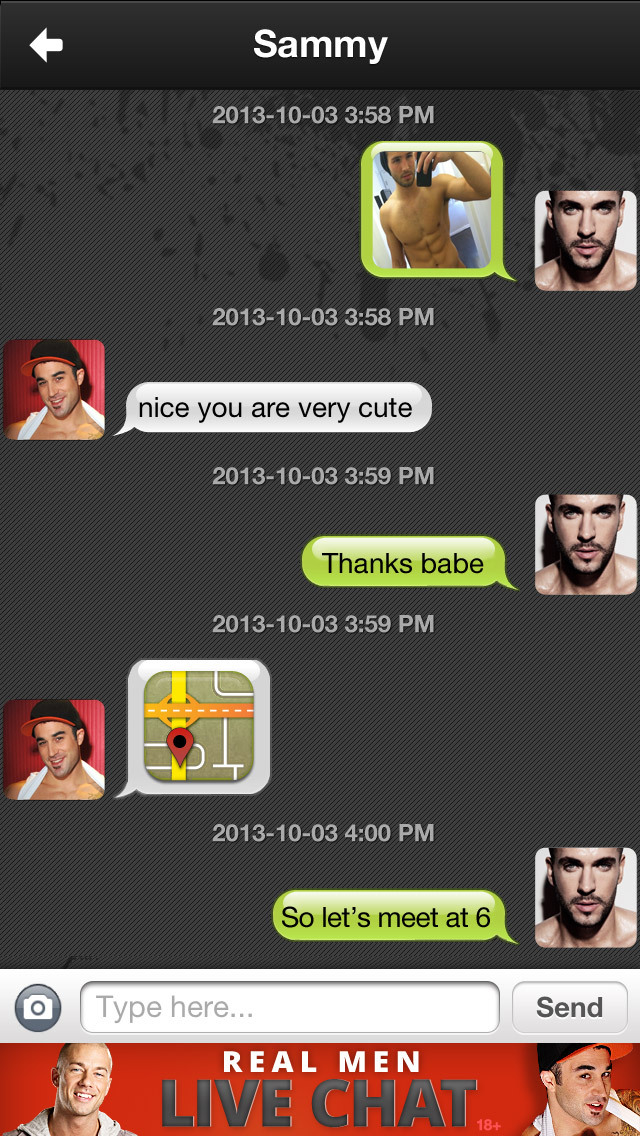Go back from Sammy's chat

[x=46, y=45]
